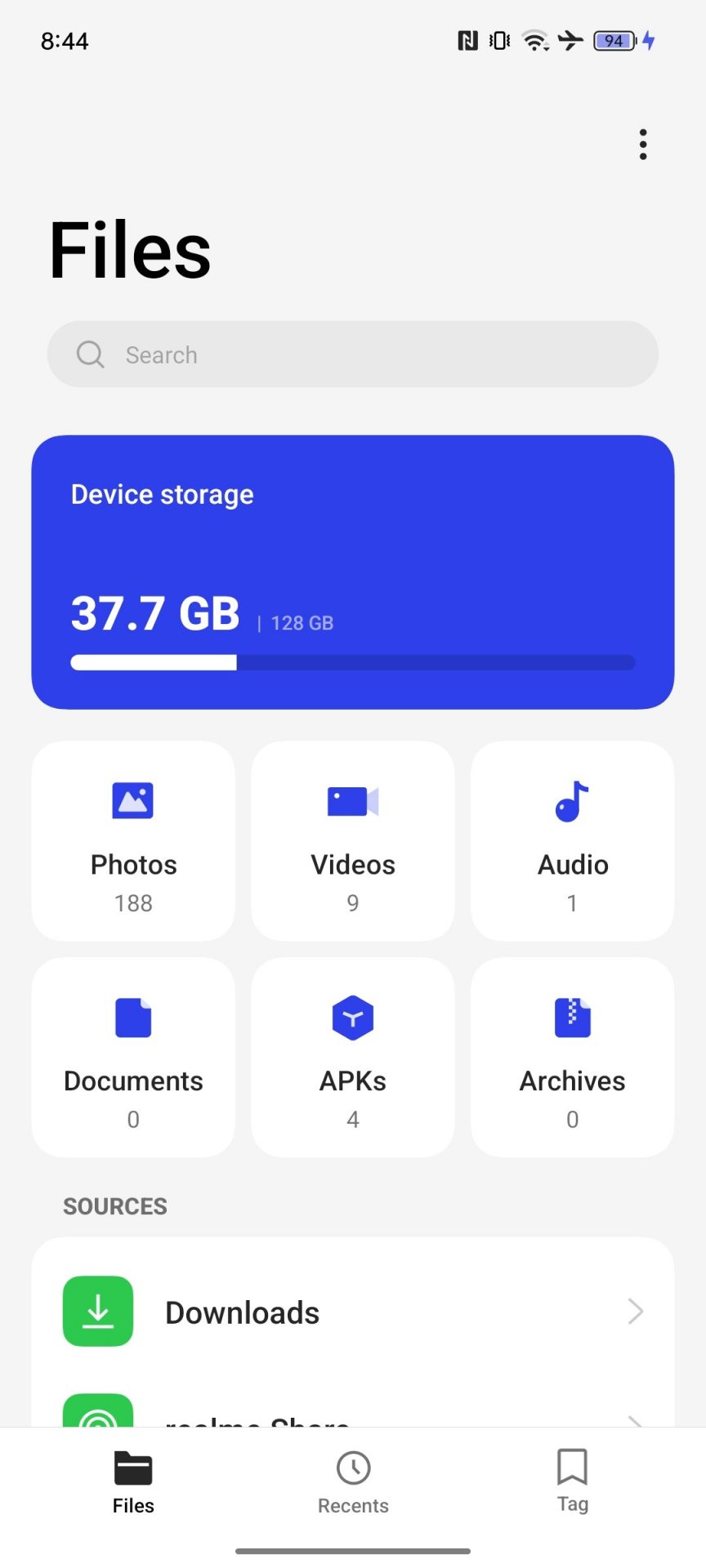The width and height of the screenshot is (706, 1568).
Task: Select the Files tab
Action: (x=133, y=1481)
